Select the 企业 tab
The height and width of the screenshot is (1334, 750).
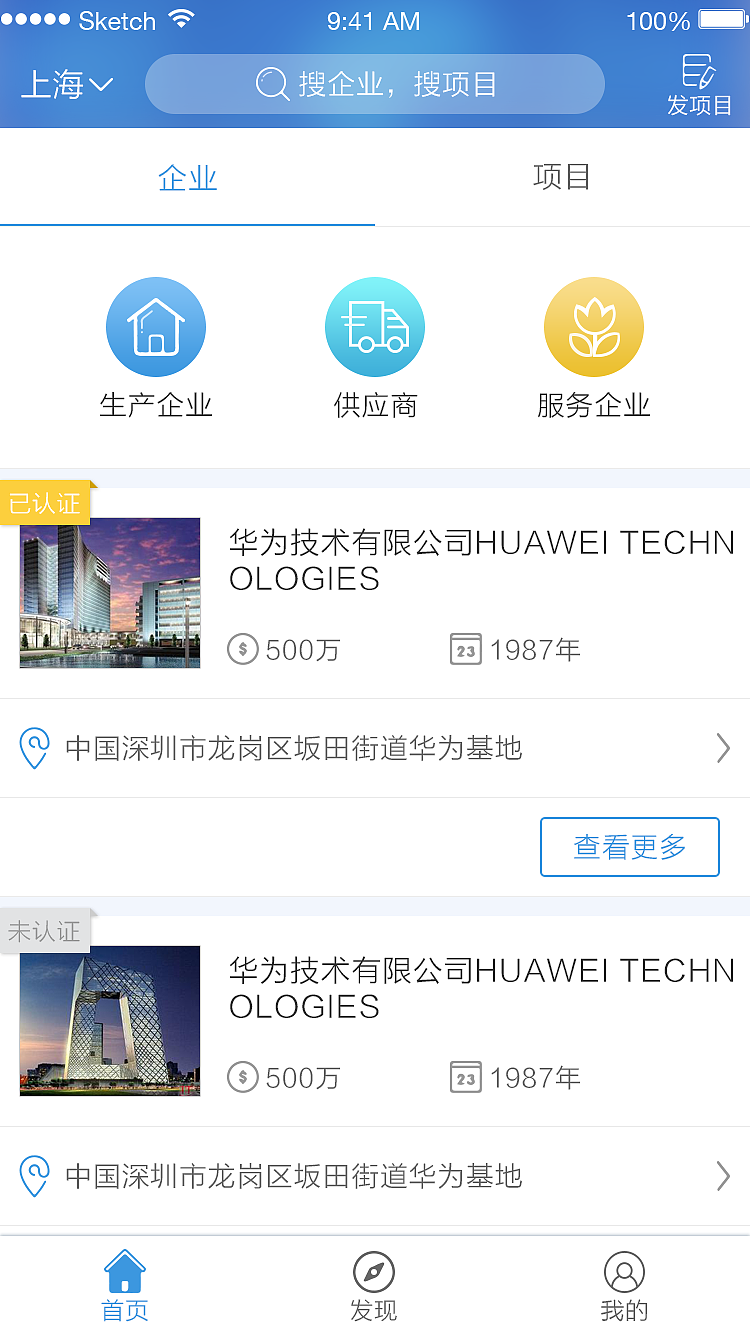click(187, 175)
